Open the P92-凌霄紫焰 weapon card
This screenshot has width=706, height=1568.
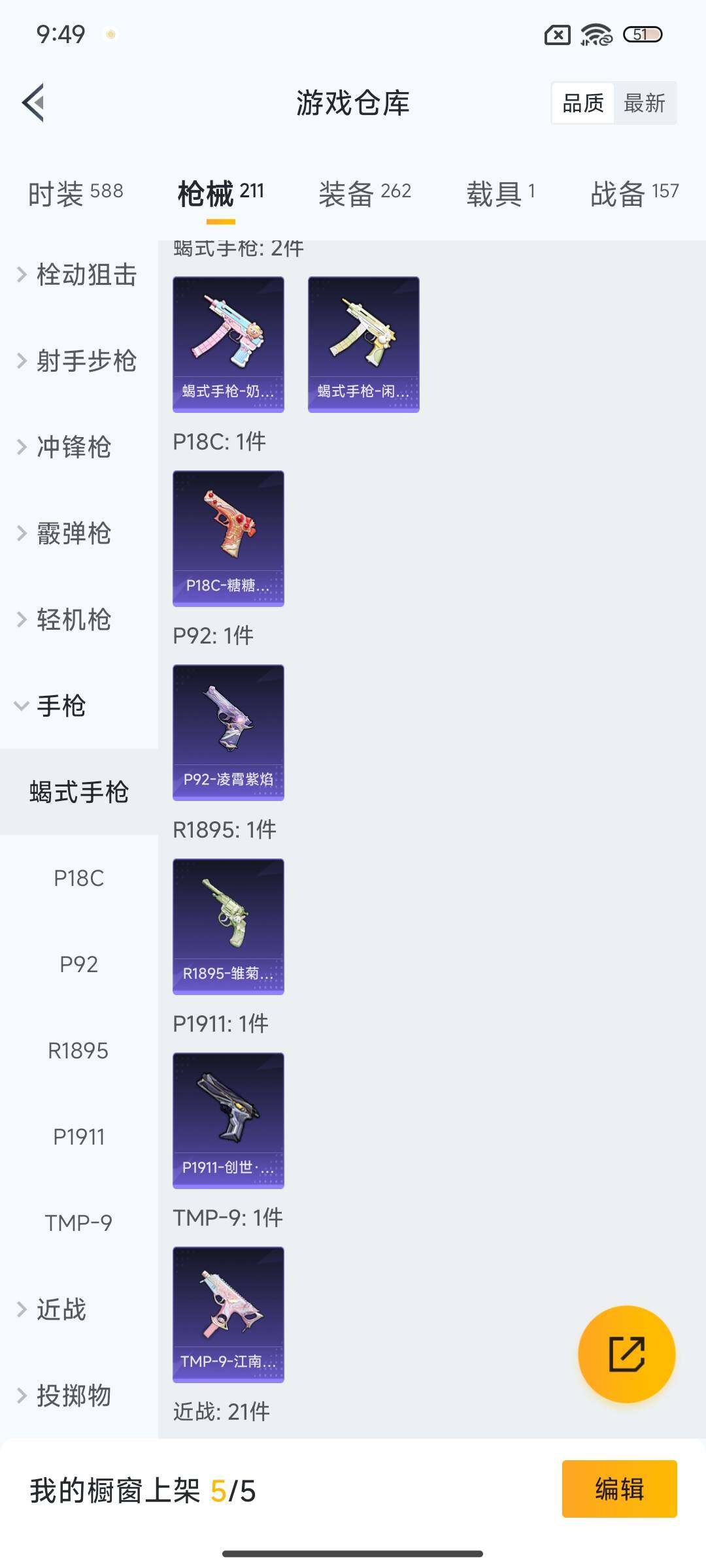228,732
